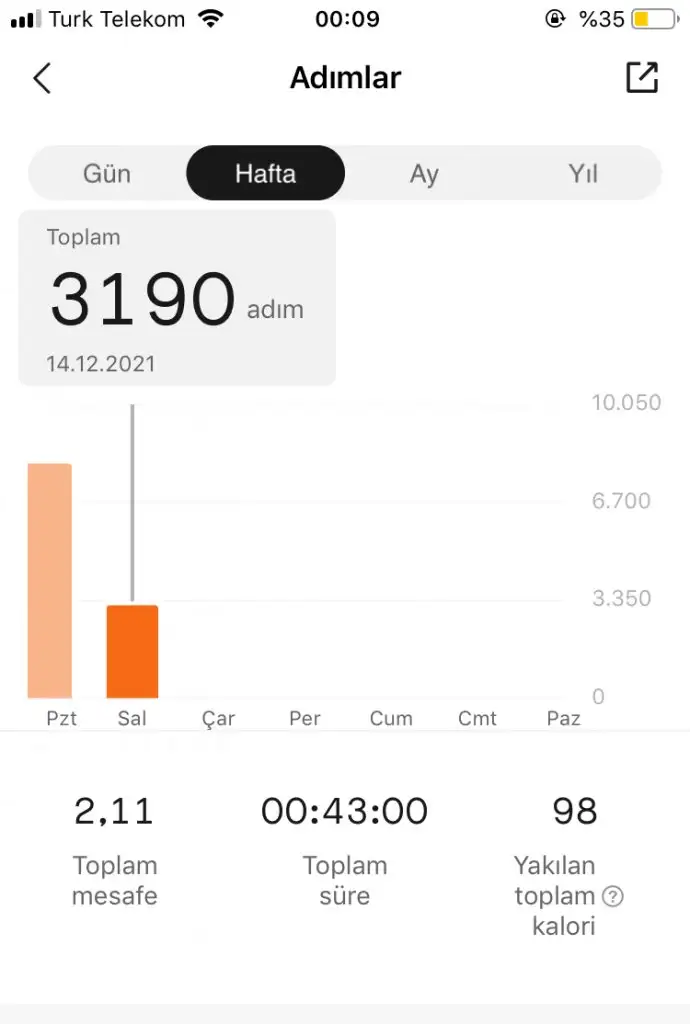Share the step statistics
The width and height of the screenshot is (690, 1024).
tap(642, 78)
